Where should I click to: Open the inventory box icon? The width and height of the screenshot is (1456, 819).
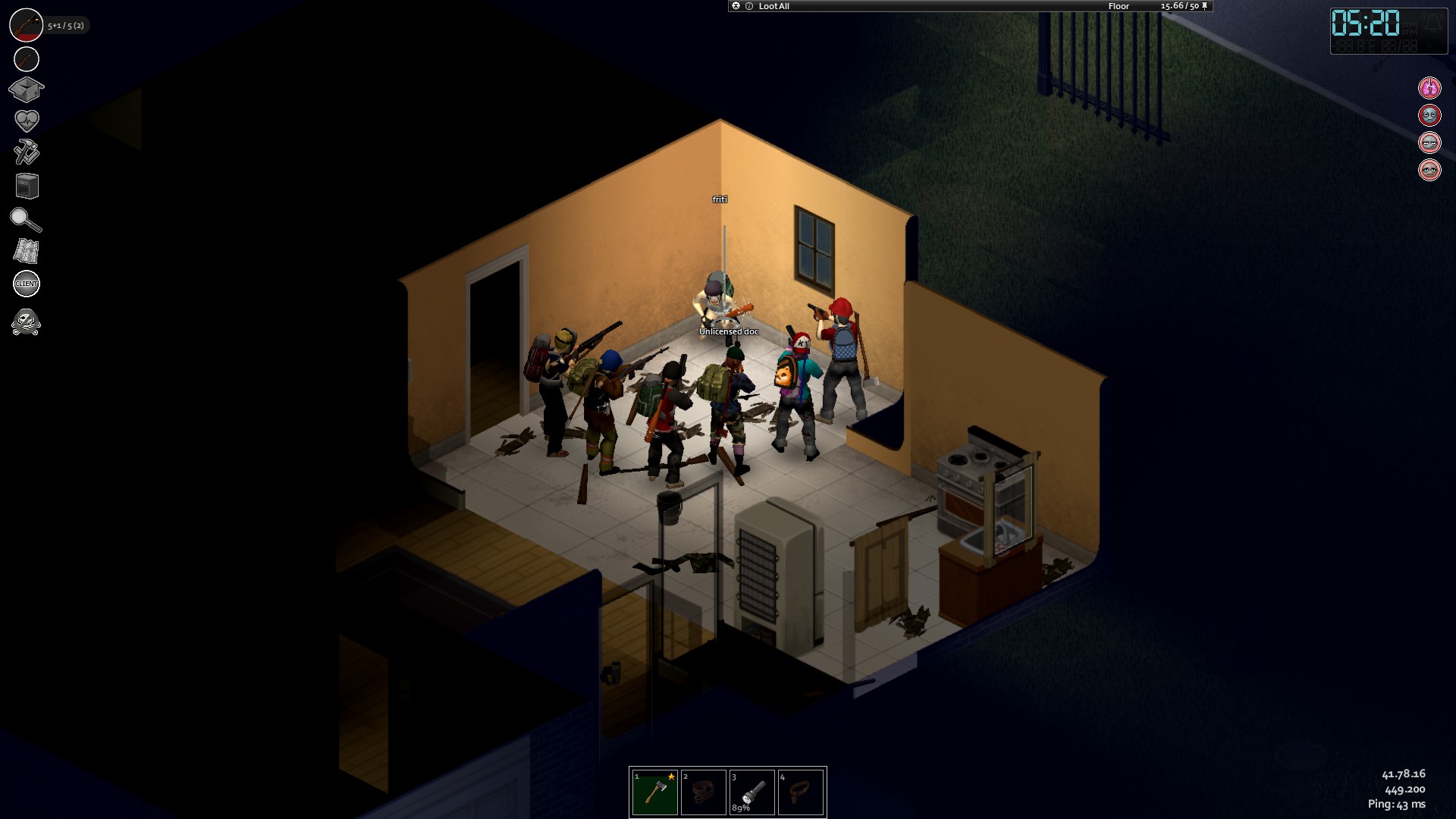[x=26, y=89]
